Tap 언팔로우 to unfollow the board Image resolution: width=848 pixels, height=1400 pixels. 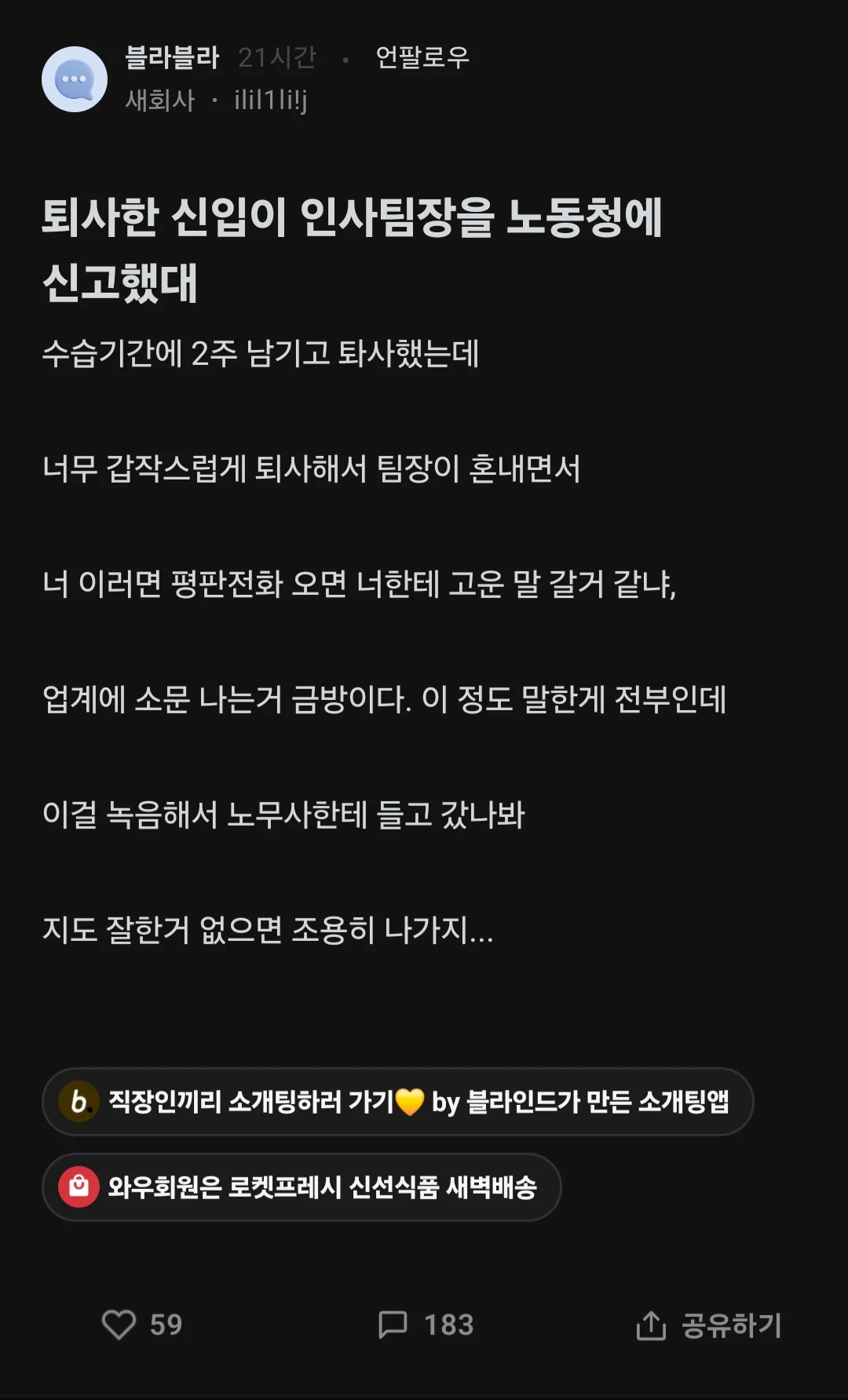tap(422, 57)
